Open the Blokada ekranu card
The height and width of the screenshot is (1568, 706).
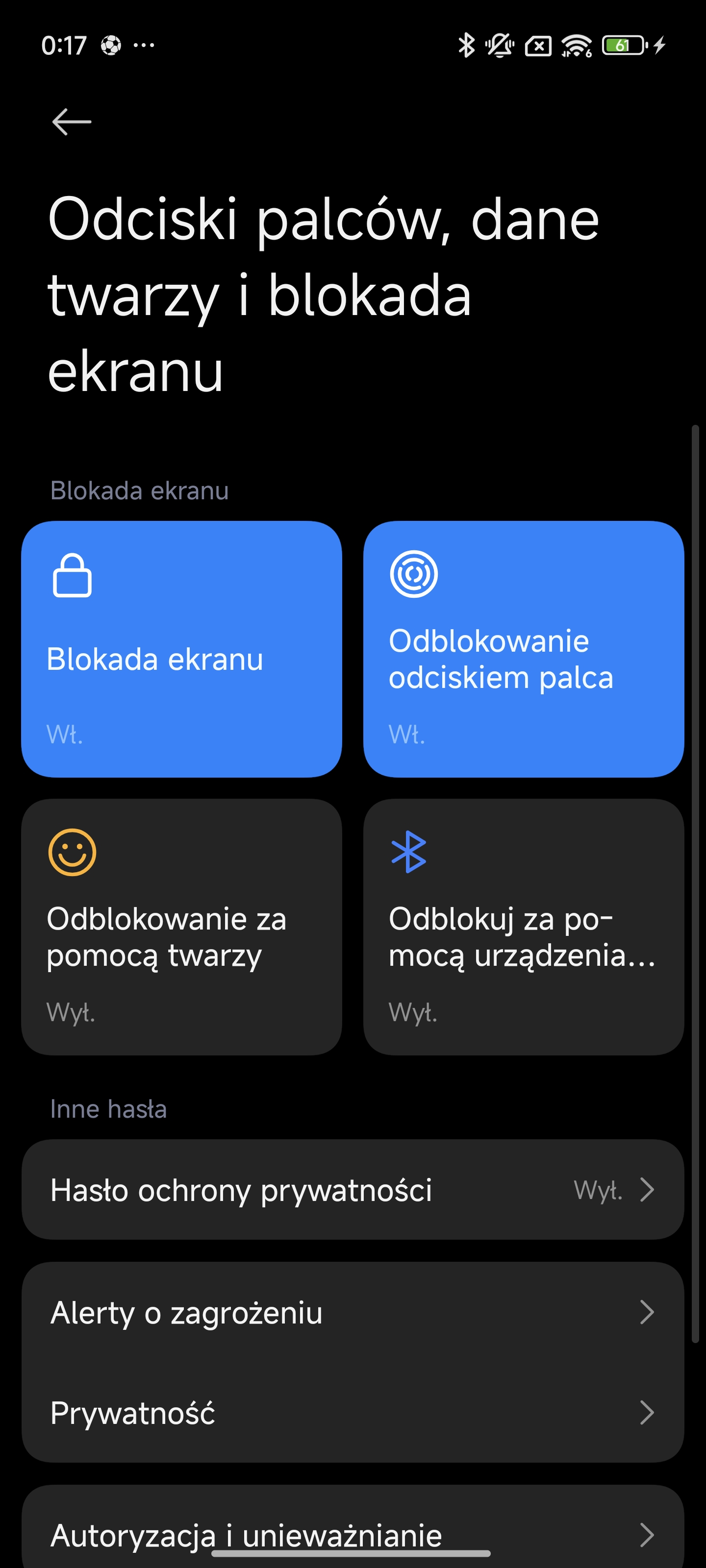[x=181, y=649]
